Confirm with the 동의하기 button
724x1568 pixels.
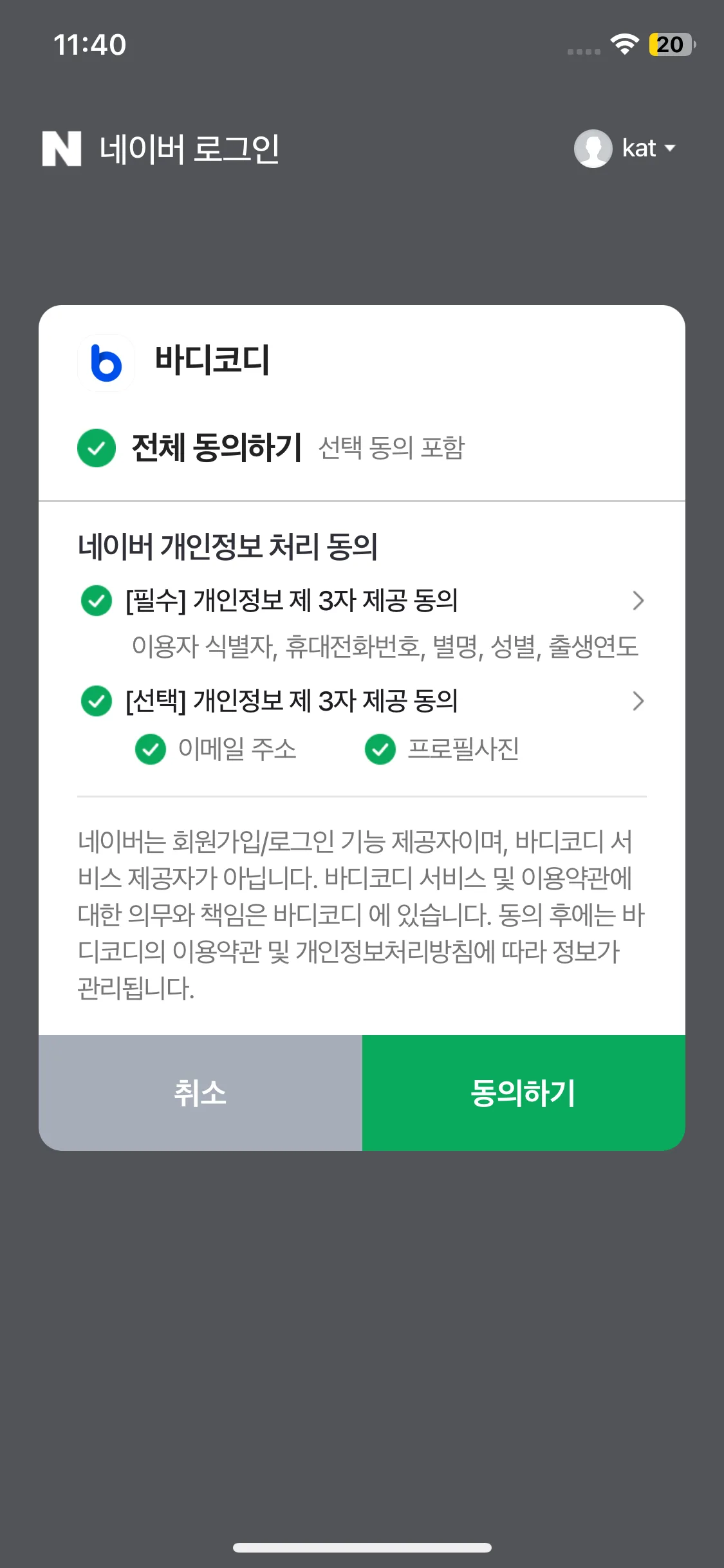(x=523, y=1093)
